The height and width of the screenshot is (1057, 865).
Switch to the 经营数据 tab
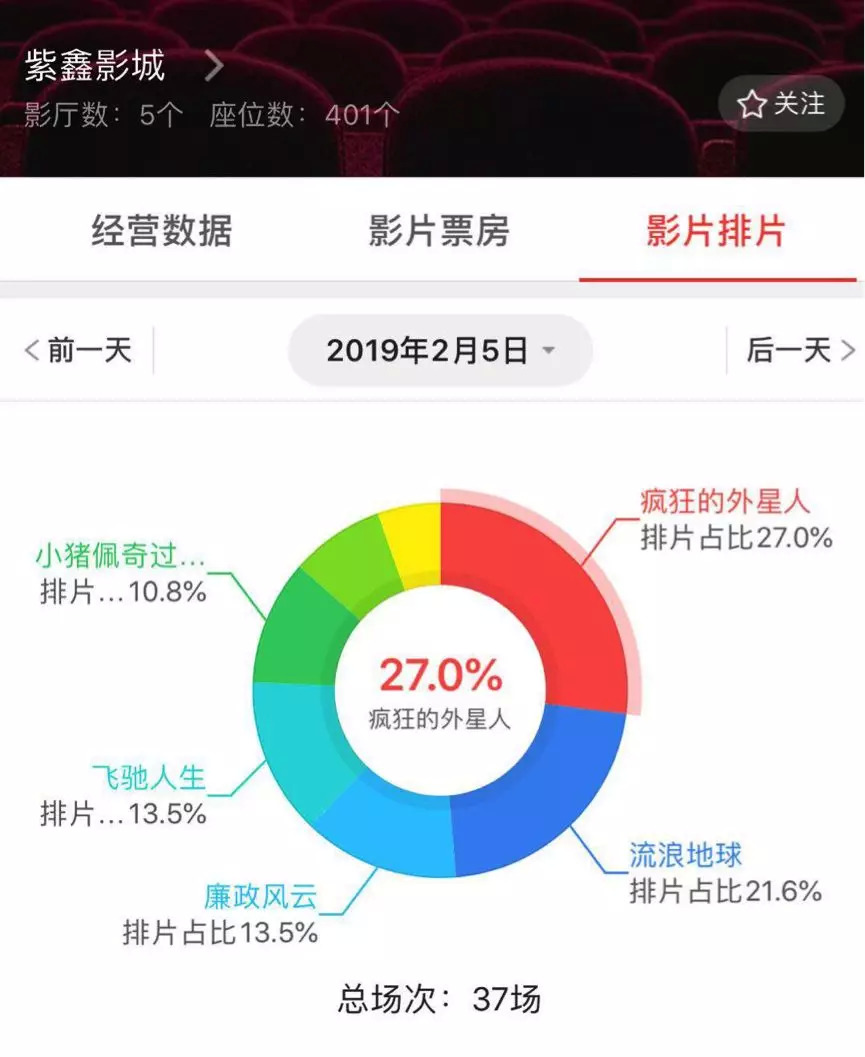(x=162, y=231)
